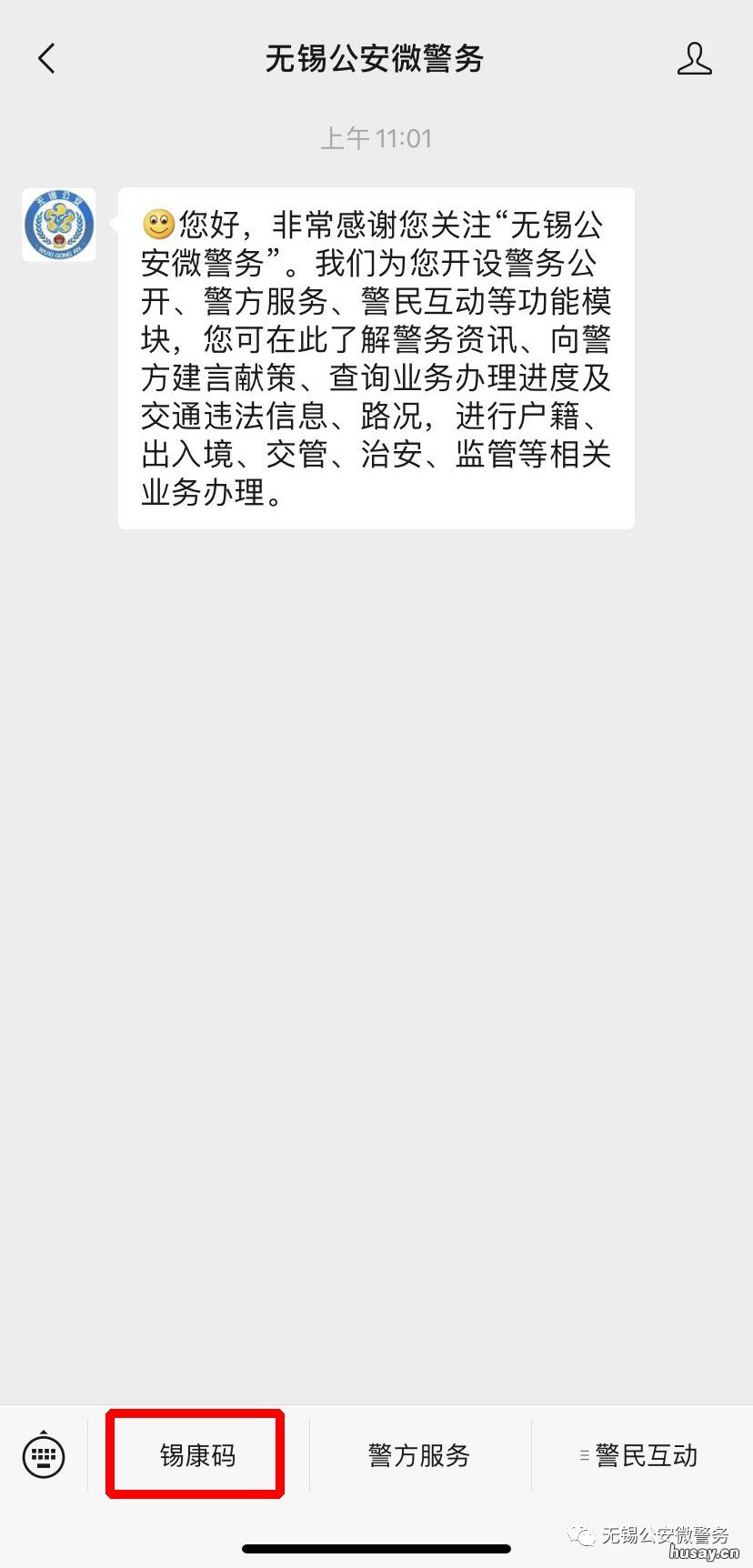Image resolution: width=753 pixels, height=1568 pixels.
Task: Switch to the 警方服务 tab
Action: click(x=418, y=1452)
